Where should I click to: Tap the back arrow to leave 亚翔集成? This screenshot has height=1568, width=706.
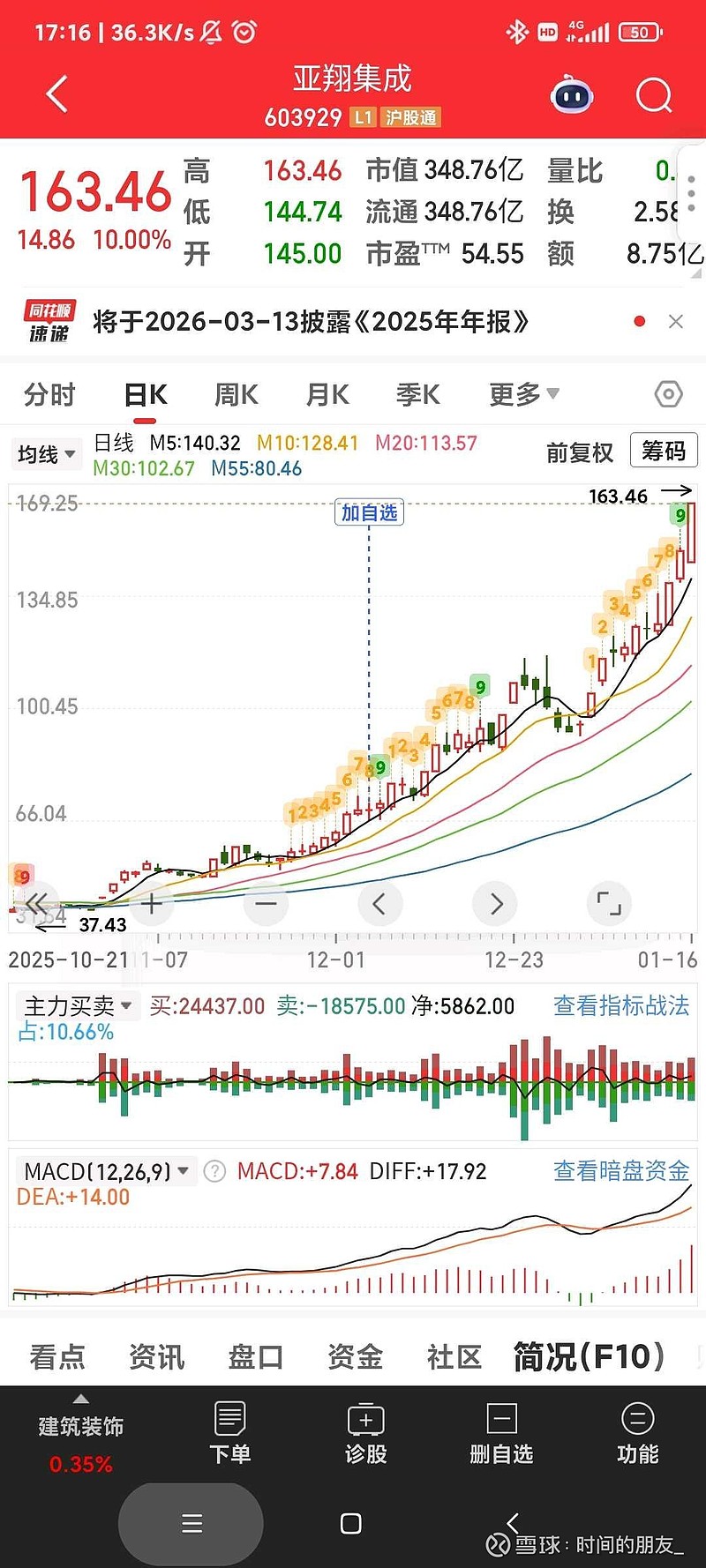pos(56,93)
